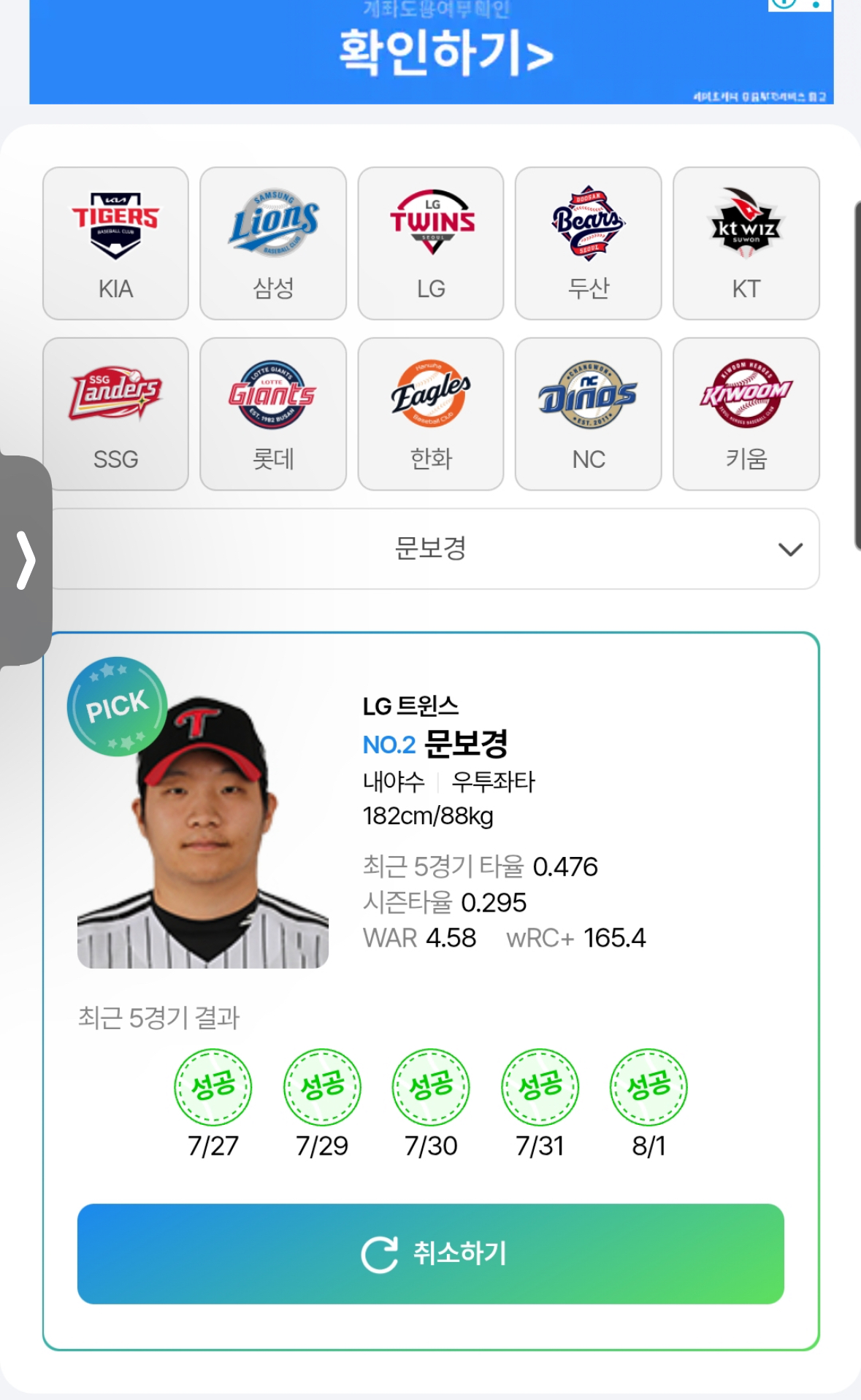Select the 롯데 Giants team tile
The height and width of the screenshot is (1400, 861).
pos(273,414)
